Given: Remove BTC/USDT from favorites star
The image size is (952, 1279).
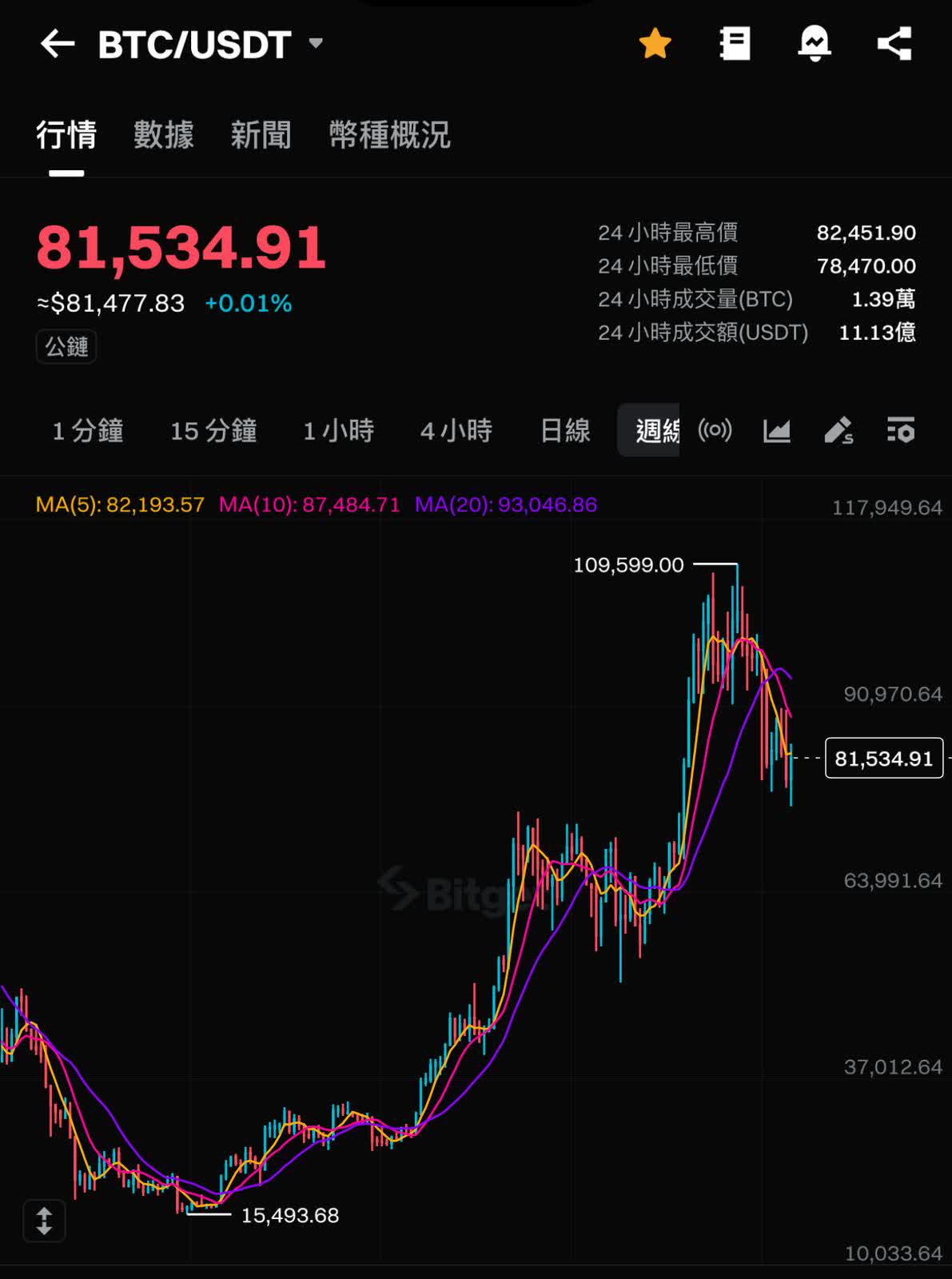Looking at the screenshot, I should pyautogui.click(x=655, y=44).
